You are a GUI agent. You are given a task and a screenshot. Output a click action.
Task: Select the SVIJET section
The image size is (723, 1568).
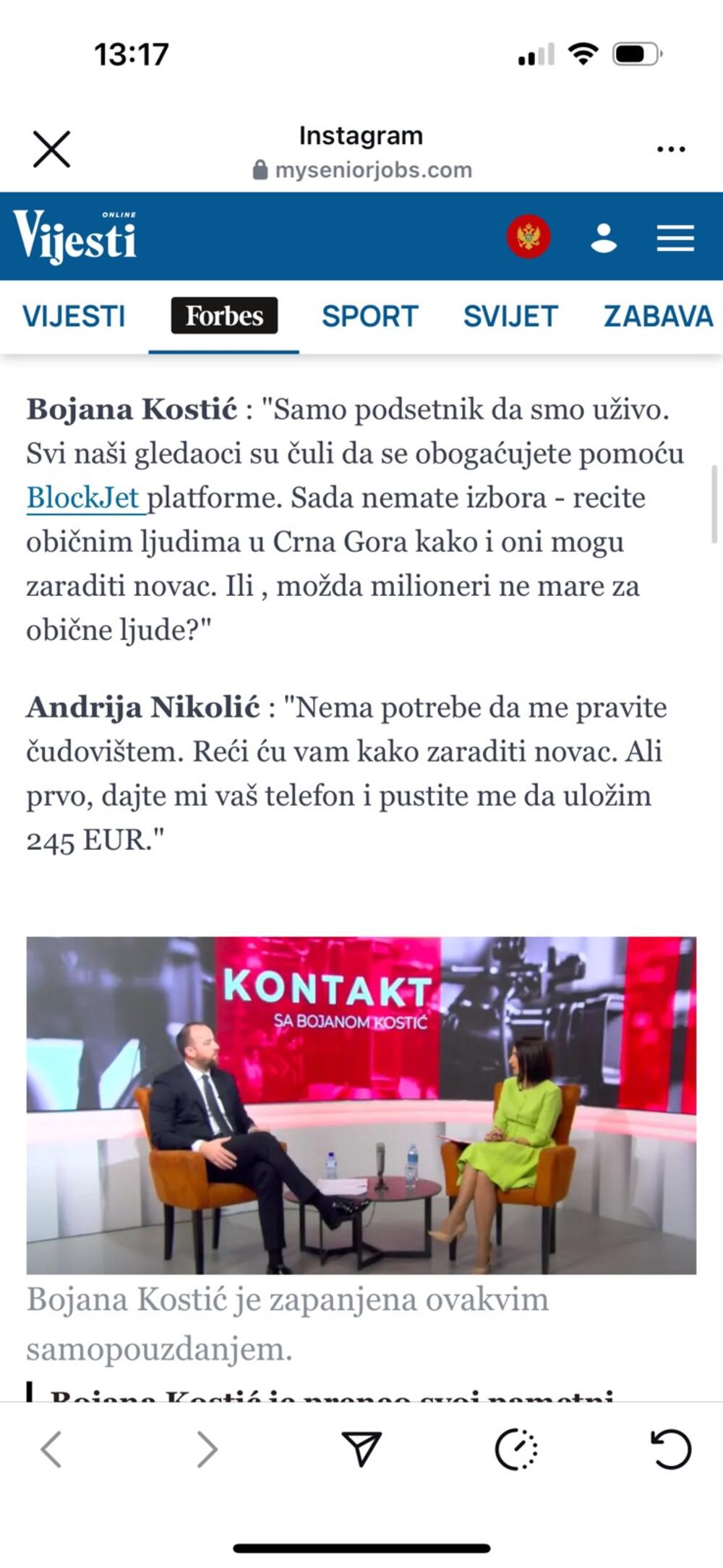(x=510, y=316)
